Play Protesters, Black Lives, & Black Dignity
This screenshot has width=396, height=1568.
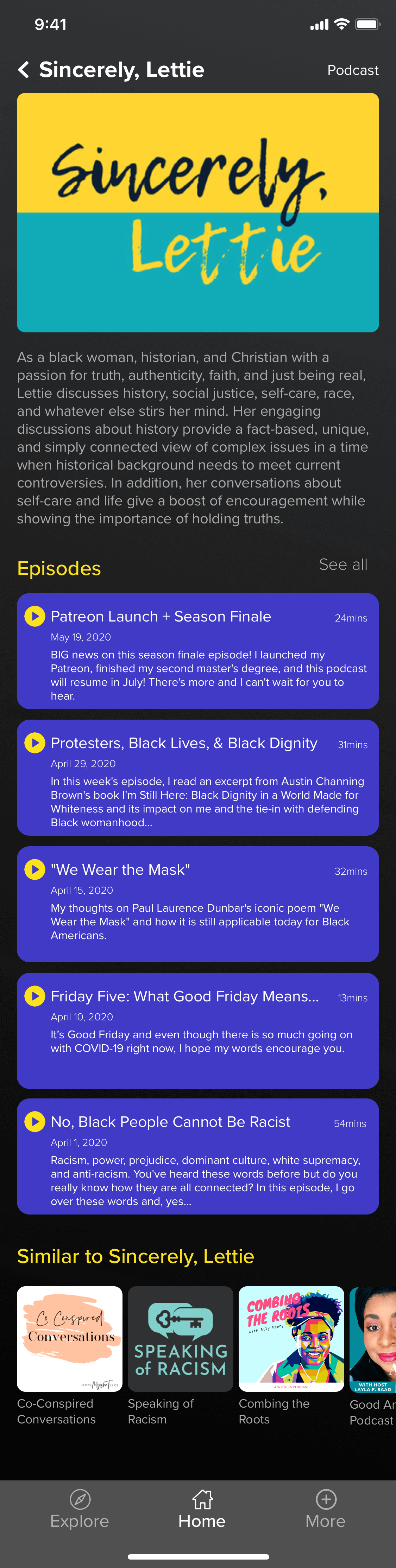pos(35,742)
